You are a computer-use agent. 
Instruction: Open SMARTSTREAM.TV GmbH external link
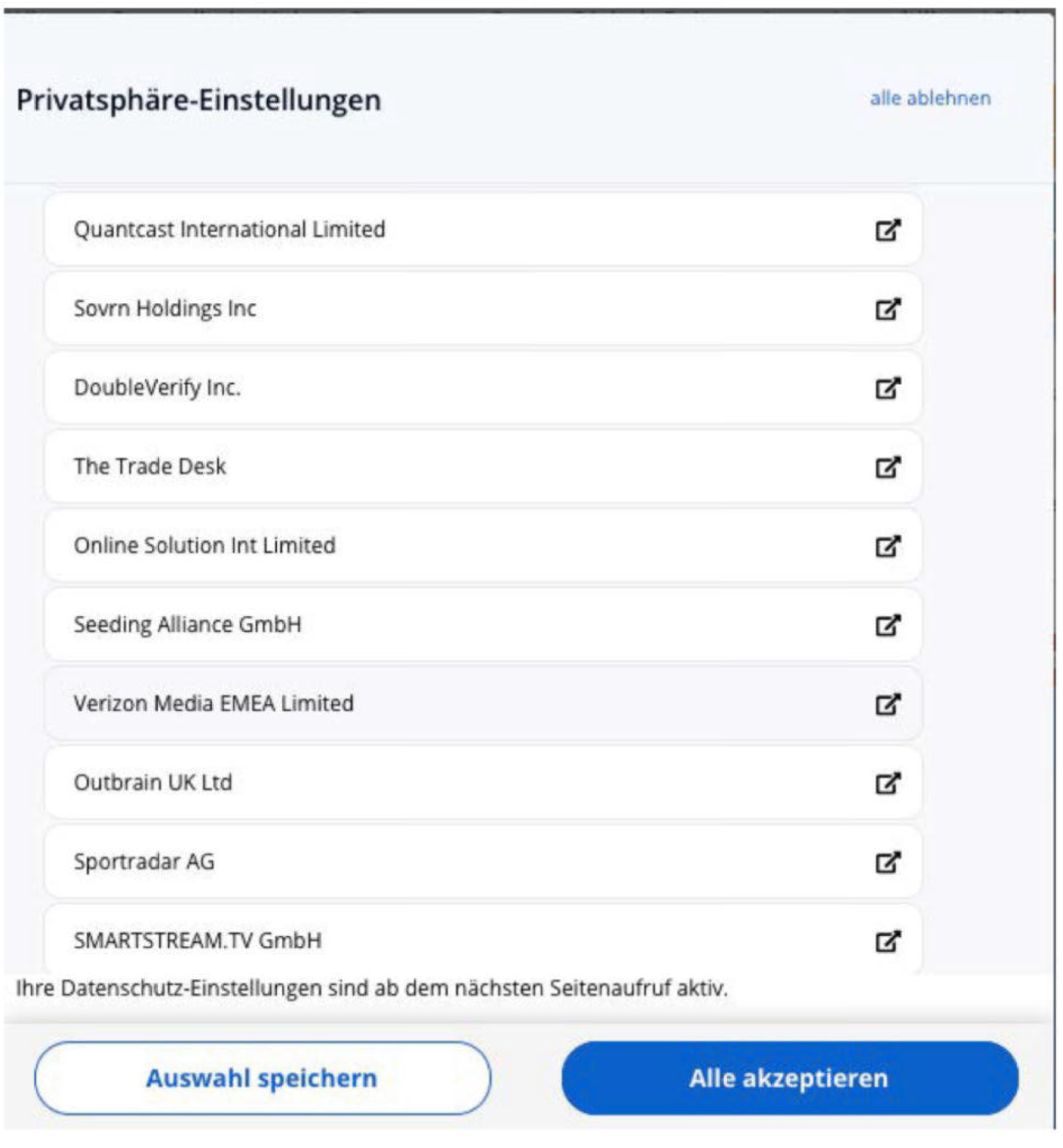click(x=887, y=942)
